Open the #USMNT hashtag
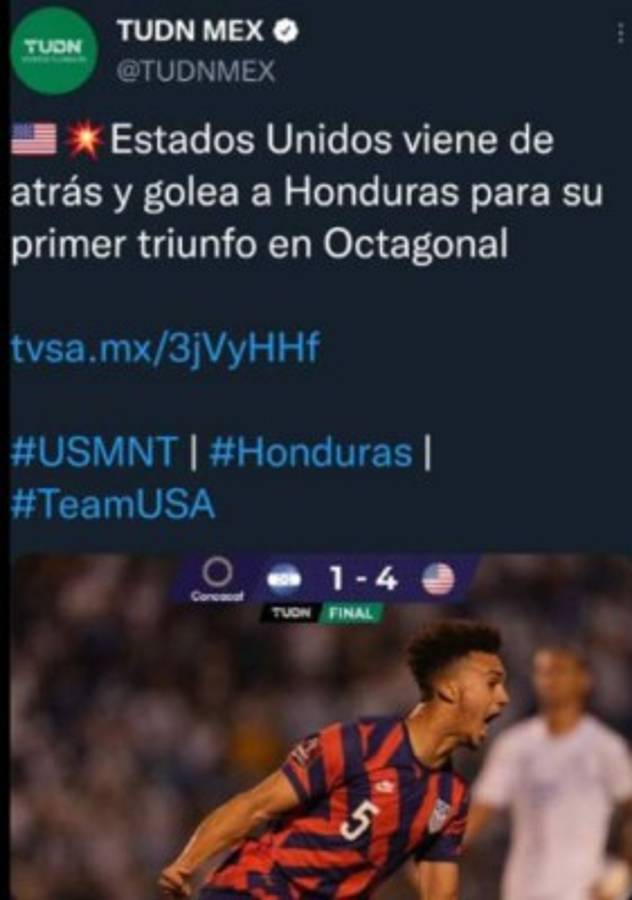 coord(94,452)
